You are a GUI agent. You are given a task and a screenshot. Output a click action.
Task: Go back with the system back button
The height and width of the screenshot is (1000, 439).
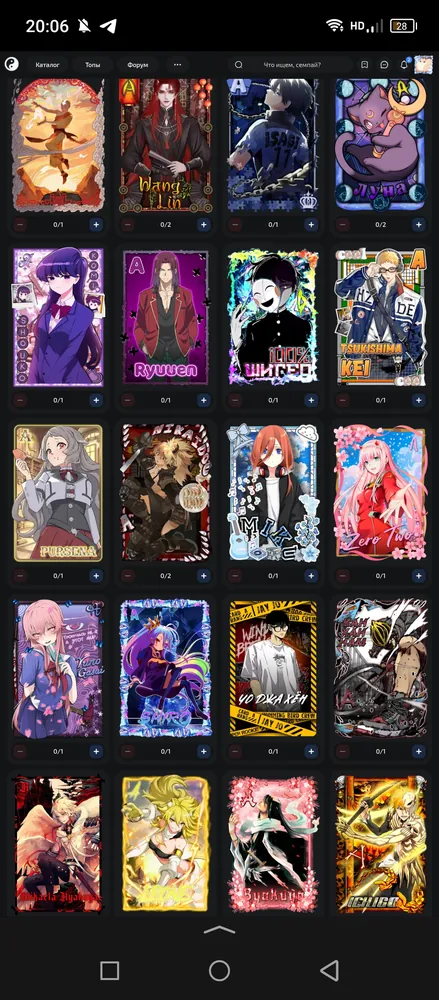[x=329, y=971]
